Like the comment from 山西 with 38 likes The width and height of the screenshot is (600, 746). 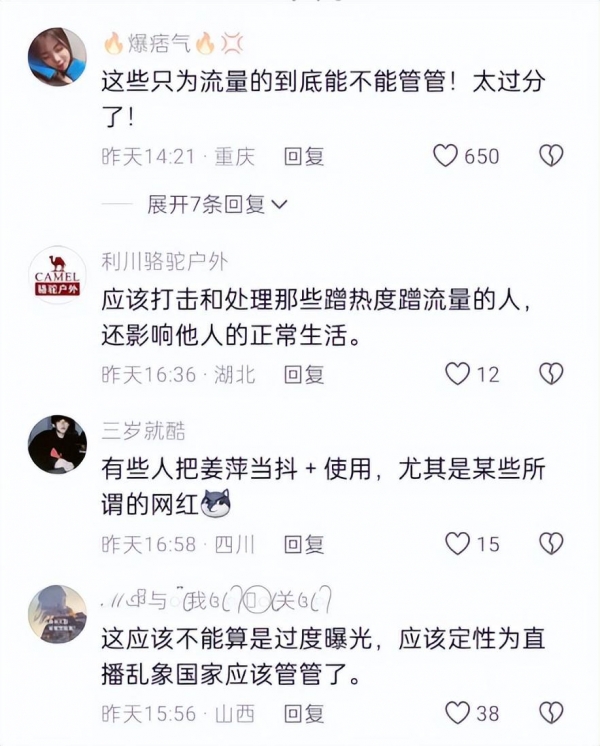(x=457, y=713)
